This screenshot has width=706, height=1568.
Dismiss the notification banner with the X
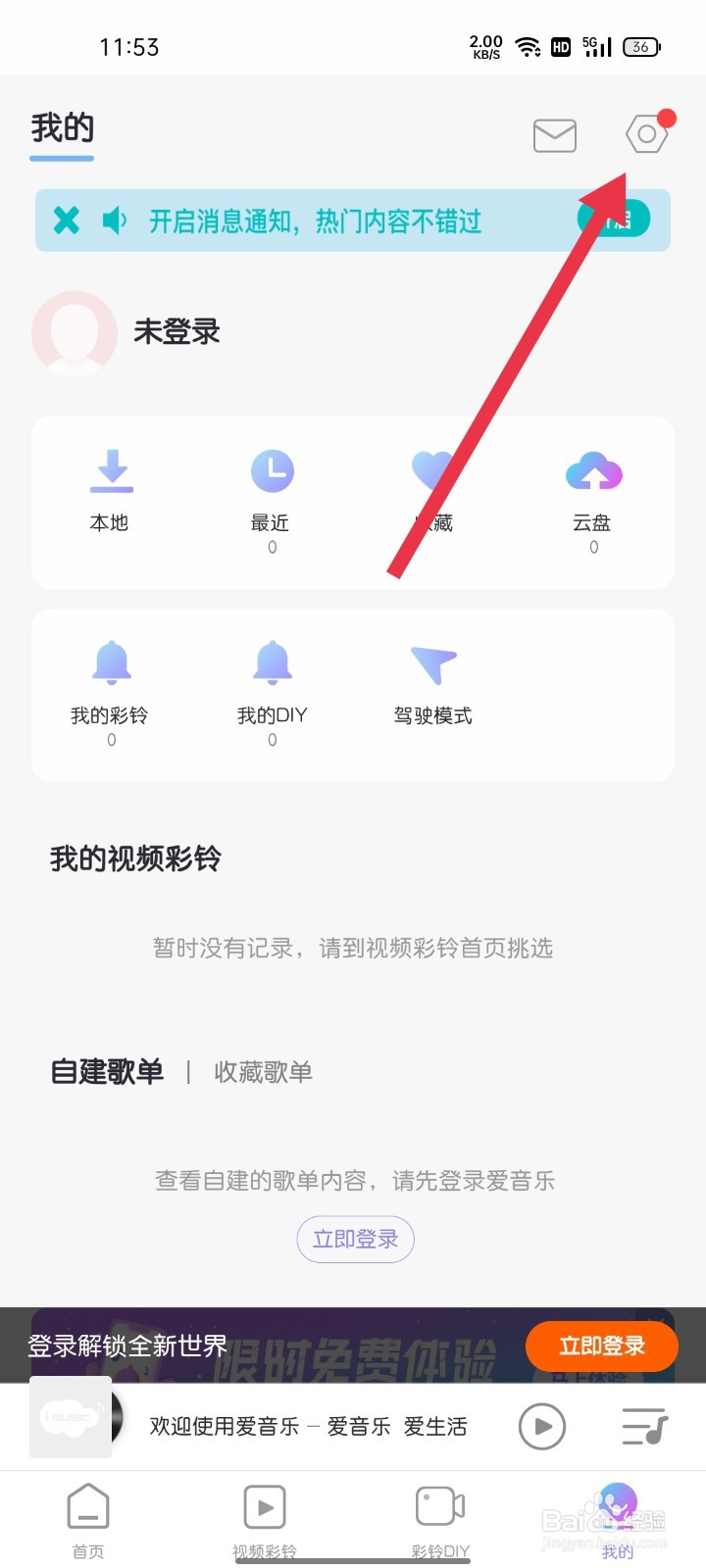coord(66,220)
